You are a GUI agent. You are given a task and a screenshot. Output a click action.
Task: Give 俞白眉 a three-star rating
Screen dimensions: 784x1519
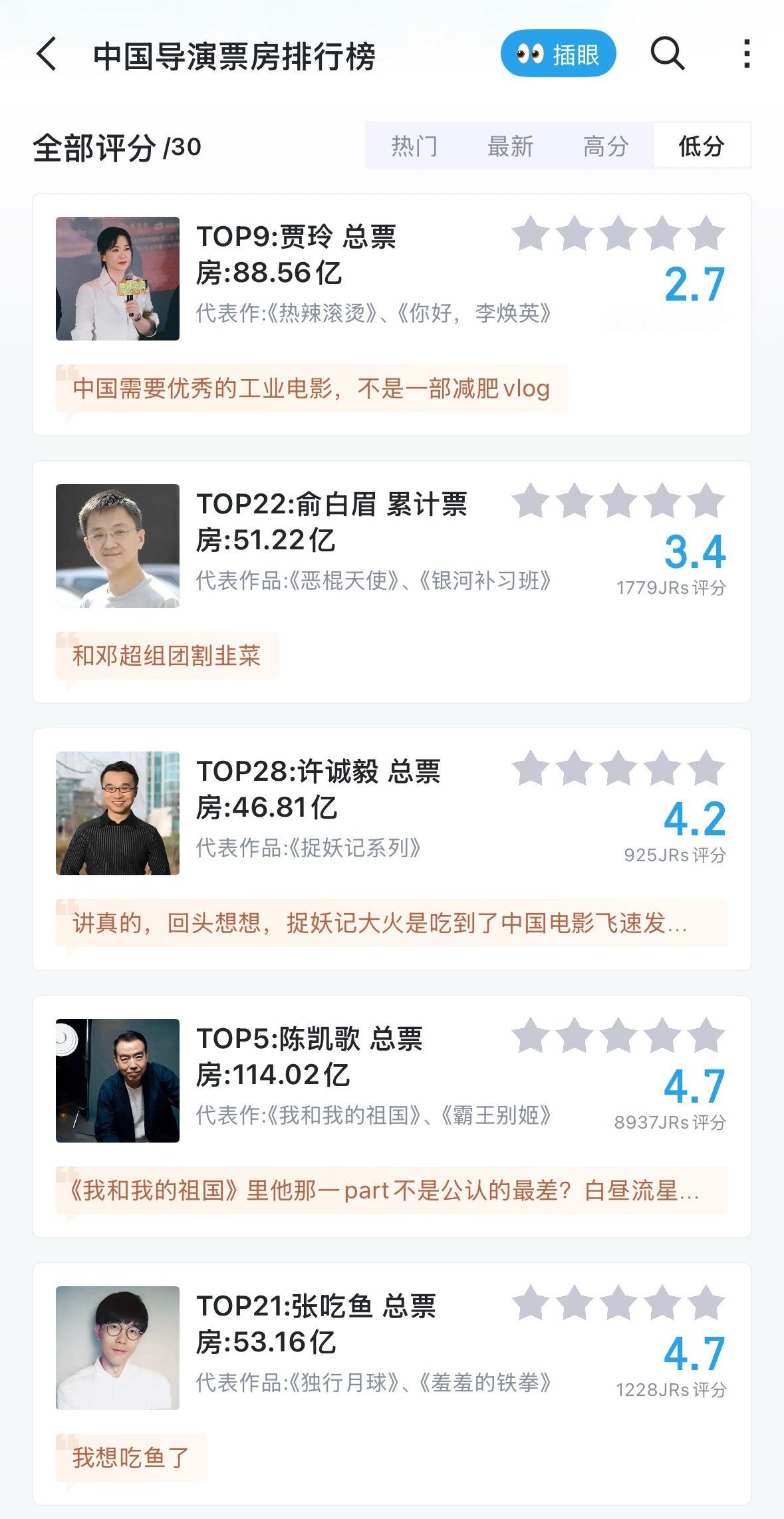[618, 503]
